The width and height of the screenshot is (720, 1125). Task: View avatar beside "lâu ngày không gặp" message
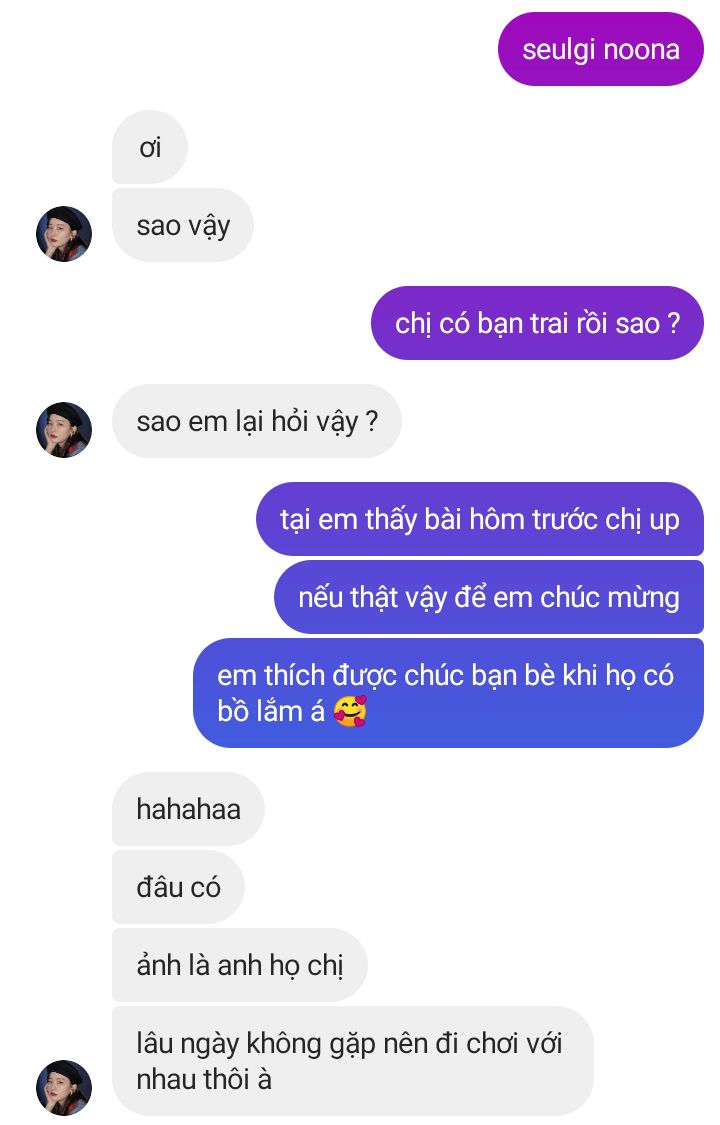tap(64, 1087)
